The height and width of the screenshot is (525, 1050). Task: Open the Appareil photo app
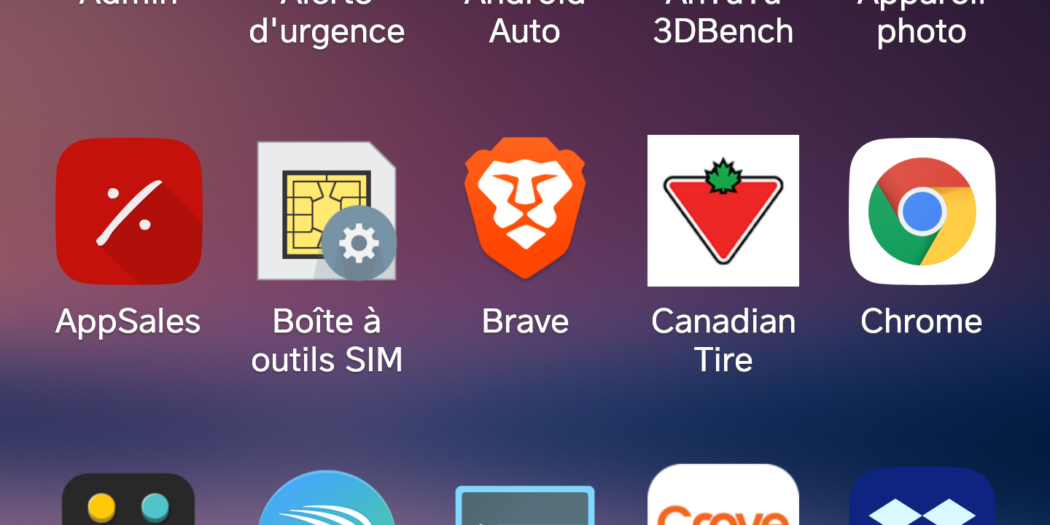click(921, 24)
